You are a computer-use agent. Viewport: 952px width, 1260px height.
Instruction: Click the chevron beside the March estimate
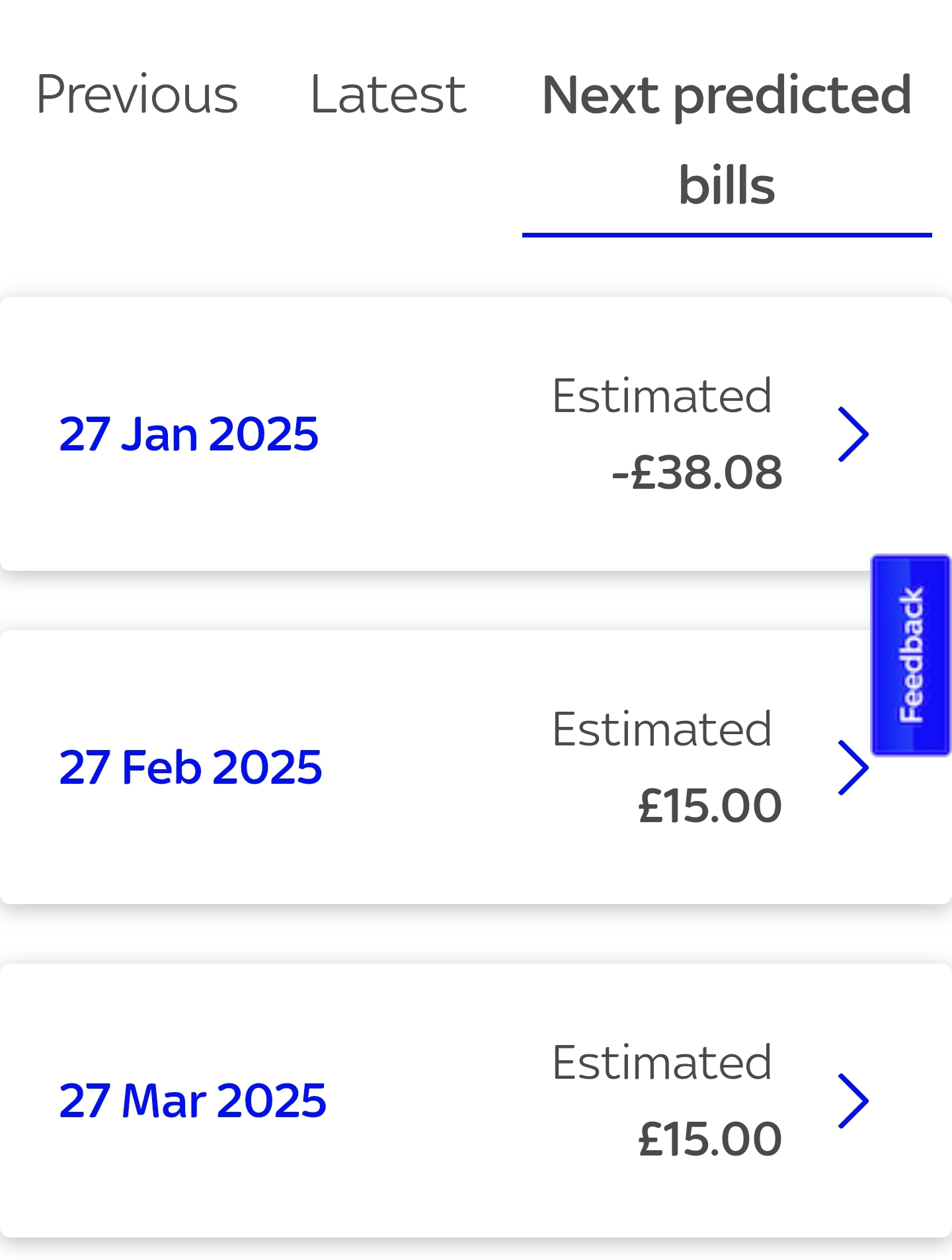(853, 1100)
